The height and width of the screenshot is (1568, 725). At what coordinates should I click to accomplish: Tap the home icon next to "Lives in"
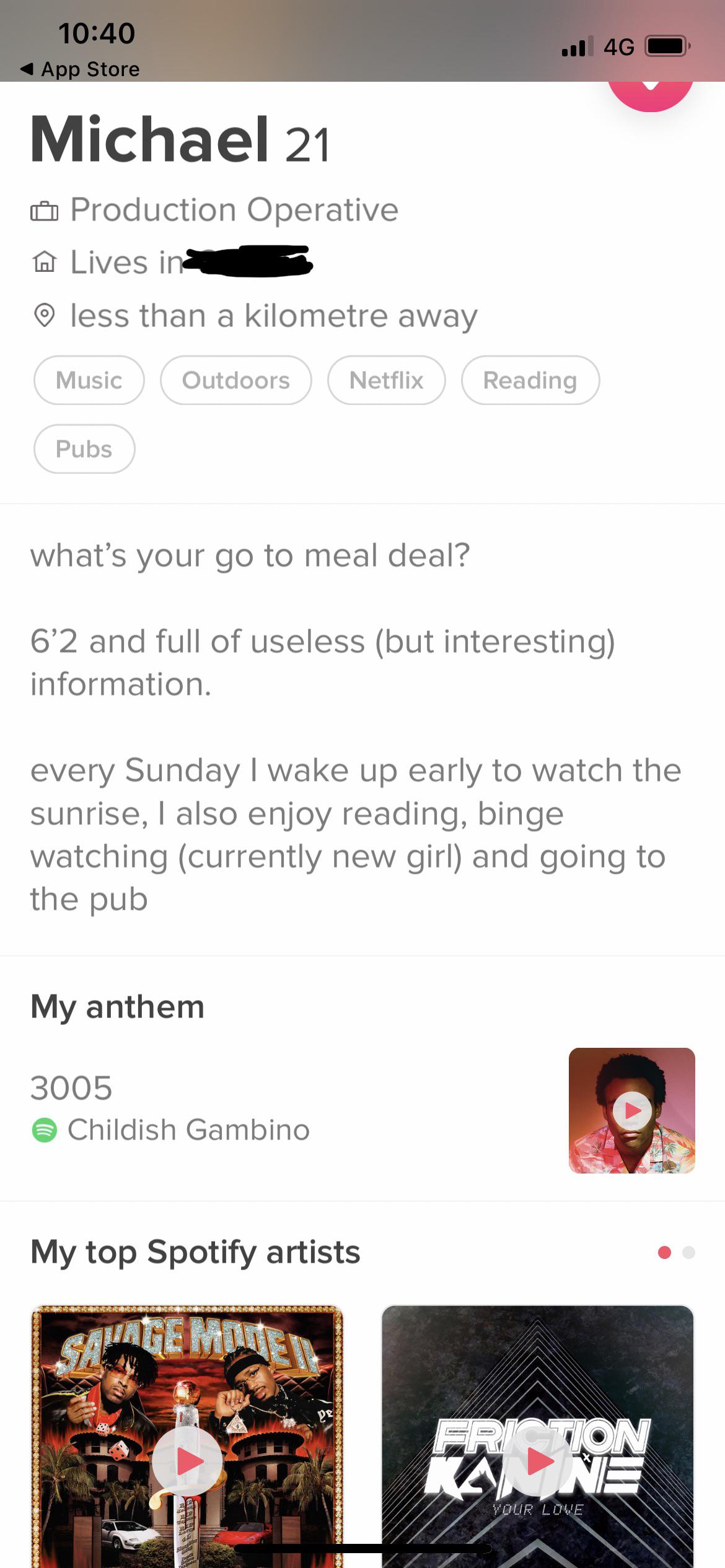45,262
